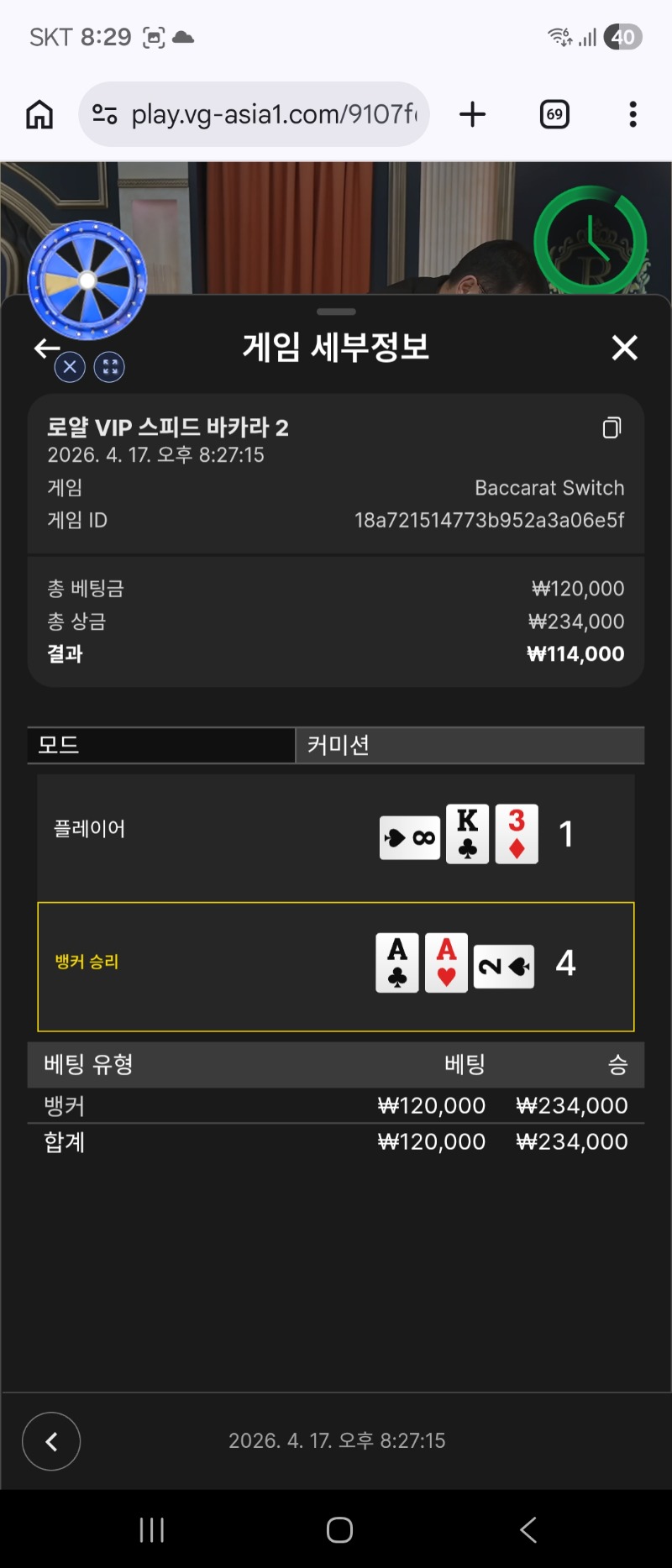Close the game details panel
The height and width of the screenshot is (1568, 672).
click(x=624, y=347)
